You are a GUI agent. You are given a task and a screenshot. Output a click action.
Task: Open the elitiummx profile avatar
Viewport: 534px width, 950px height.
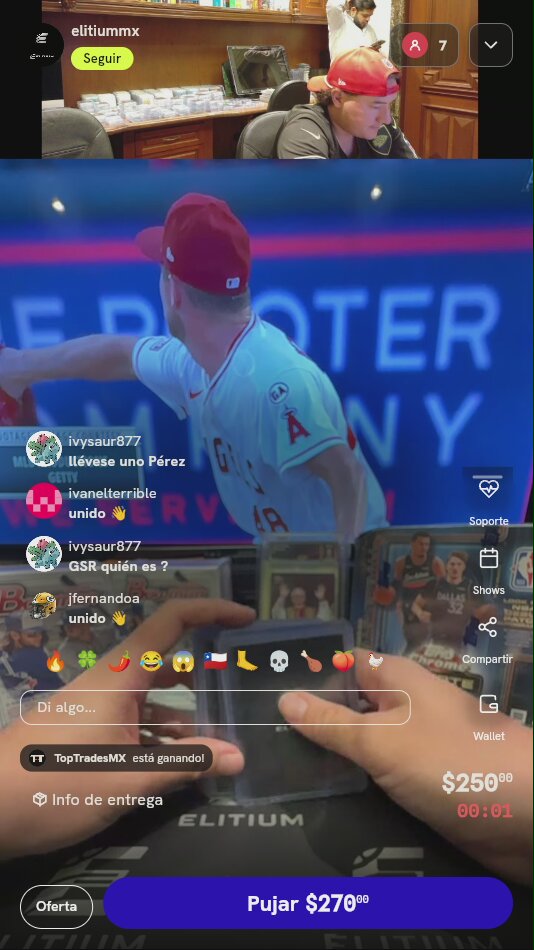pos(42,45)
